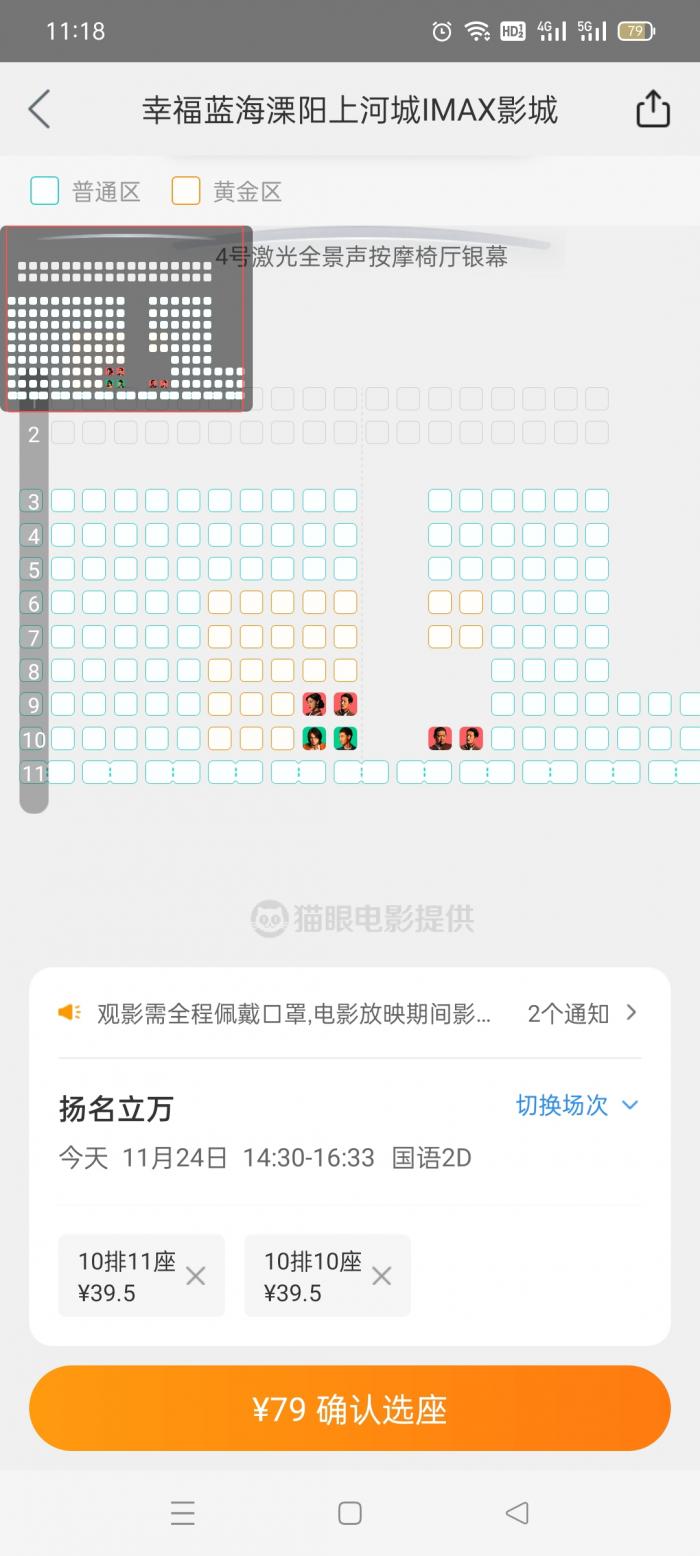The height and width of the screenshot is (1556, 700).
Task: Open the 2个通知 notice list
Action: [x=582, y=1013]
